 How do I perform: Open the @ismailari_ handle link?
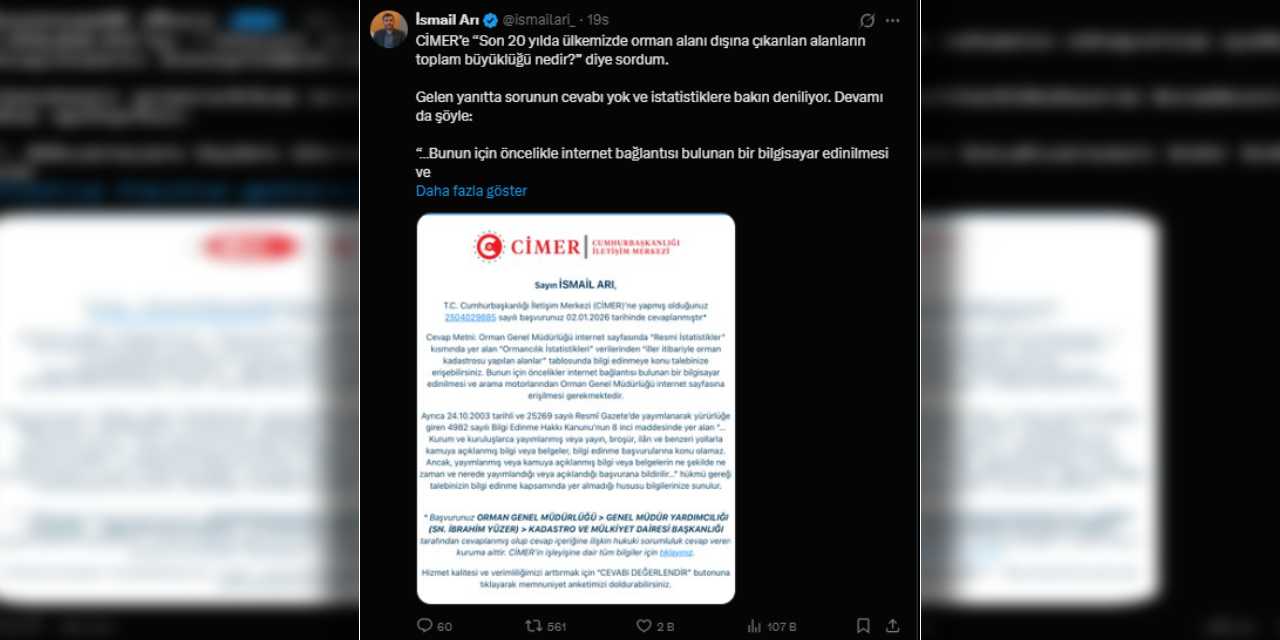click(x=540, y=20)
